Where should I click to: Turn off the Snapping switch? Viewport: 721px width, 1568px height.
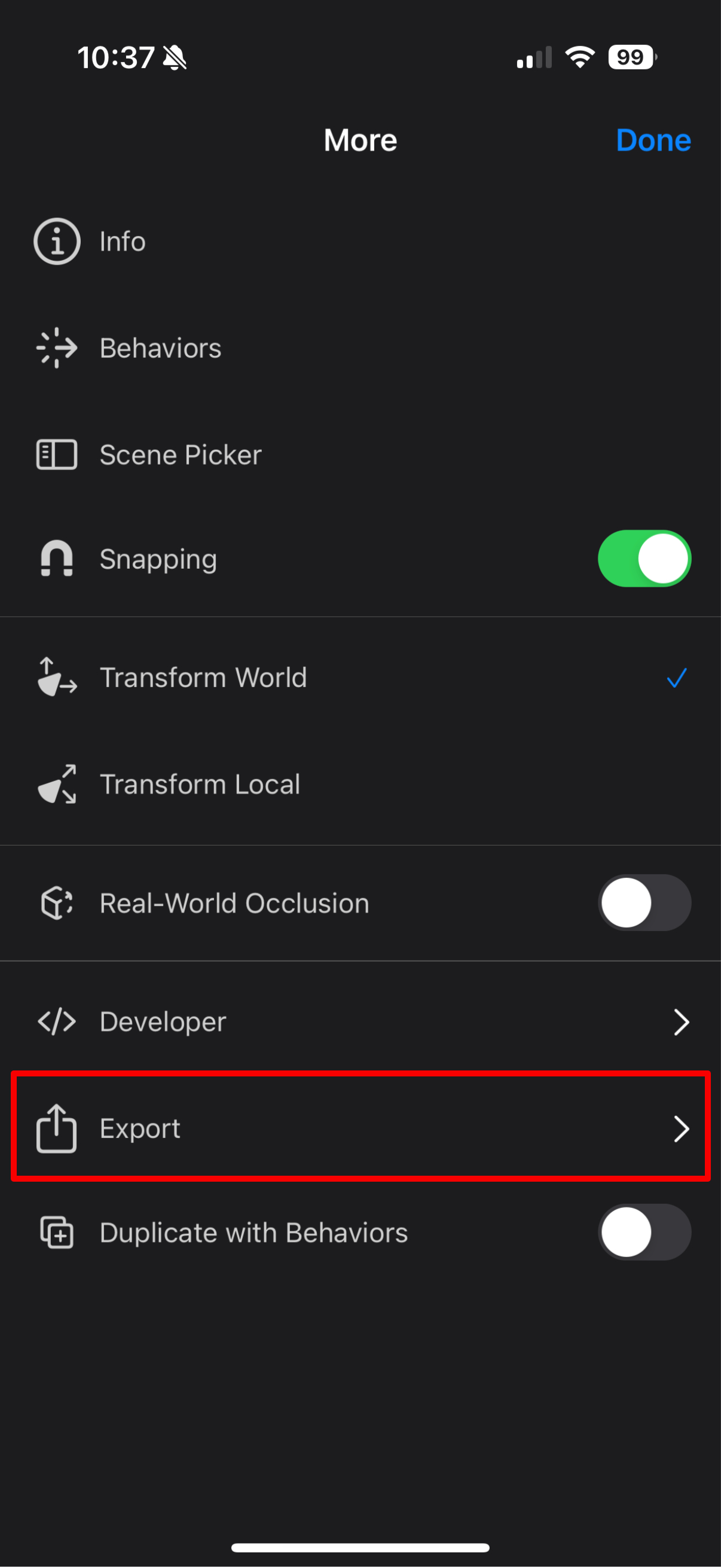(644, 559)
